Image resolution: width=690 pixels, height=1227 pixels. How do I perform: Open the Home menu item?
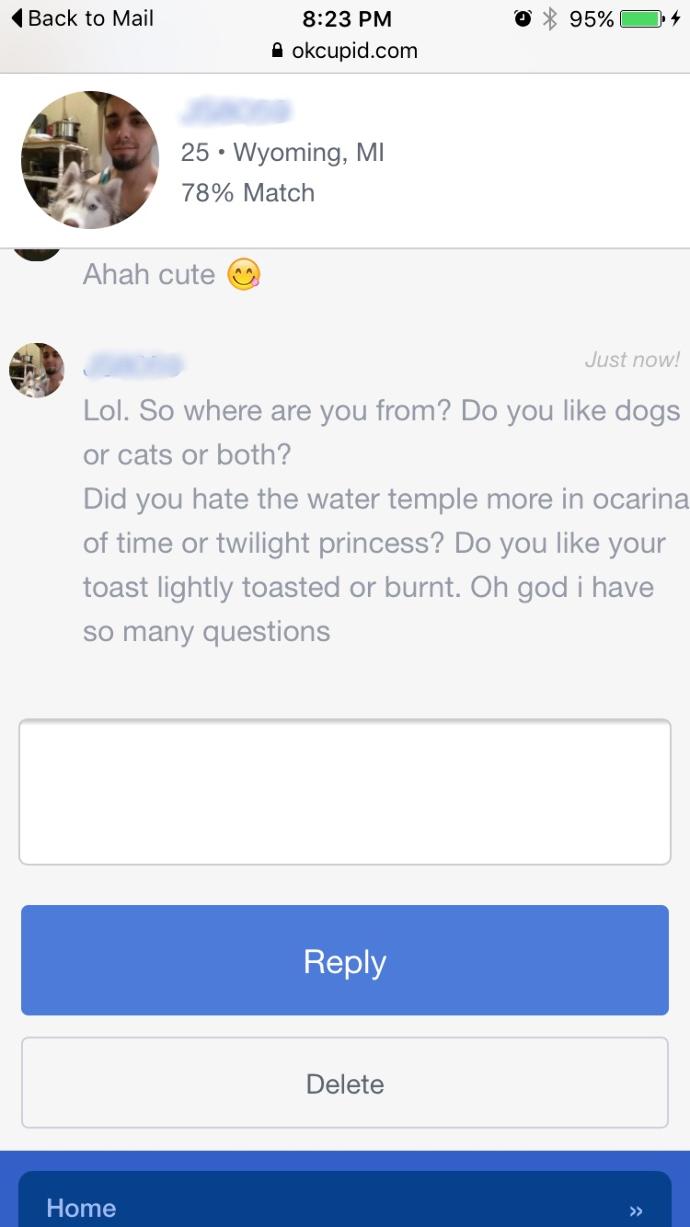click(345, 1205)
